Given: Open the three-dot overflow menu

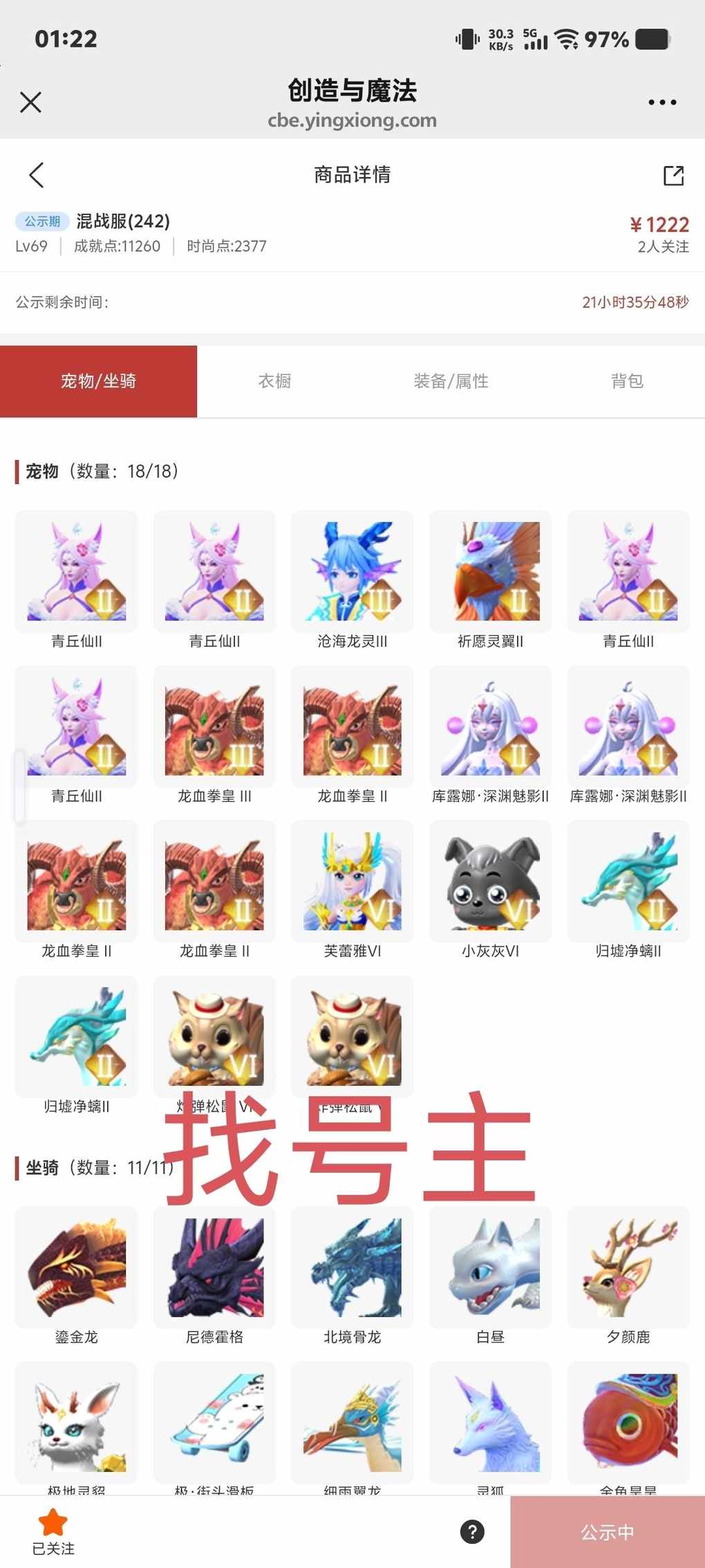Looking at the screenshot, I should point(661,102).
